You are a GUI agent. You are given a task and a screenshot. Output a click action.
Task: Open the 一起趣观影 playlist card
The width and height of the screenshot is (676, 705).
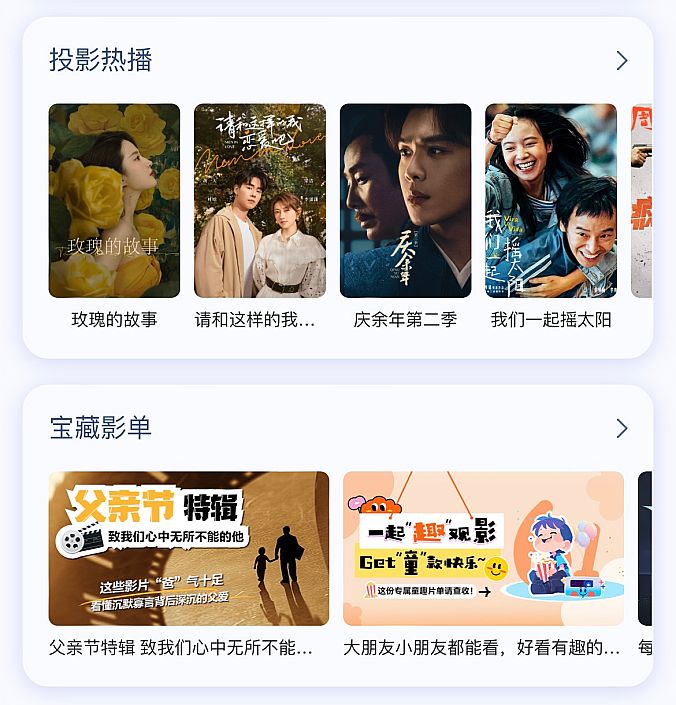483,548
